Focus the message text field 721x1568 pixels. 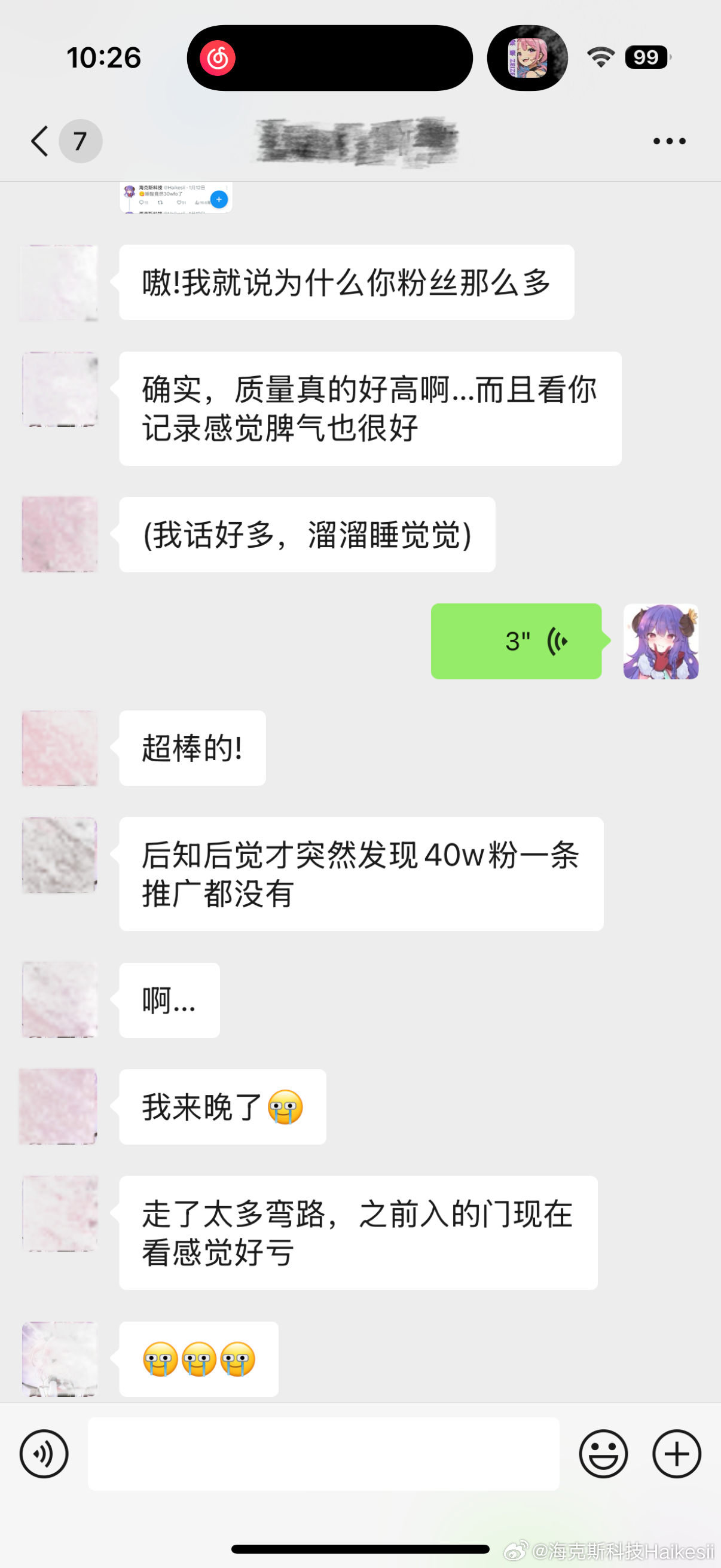pyautogui.click(x=323, y=1454)
